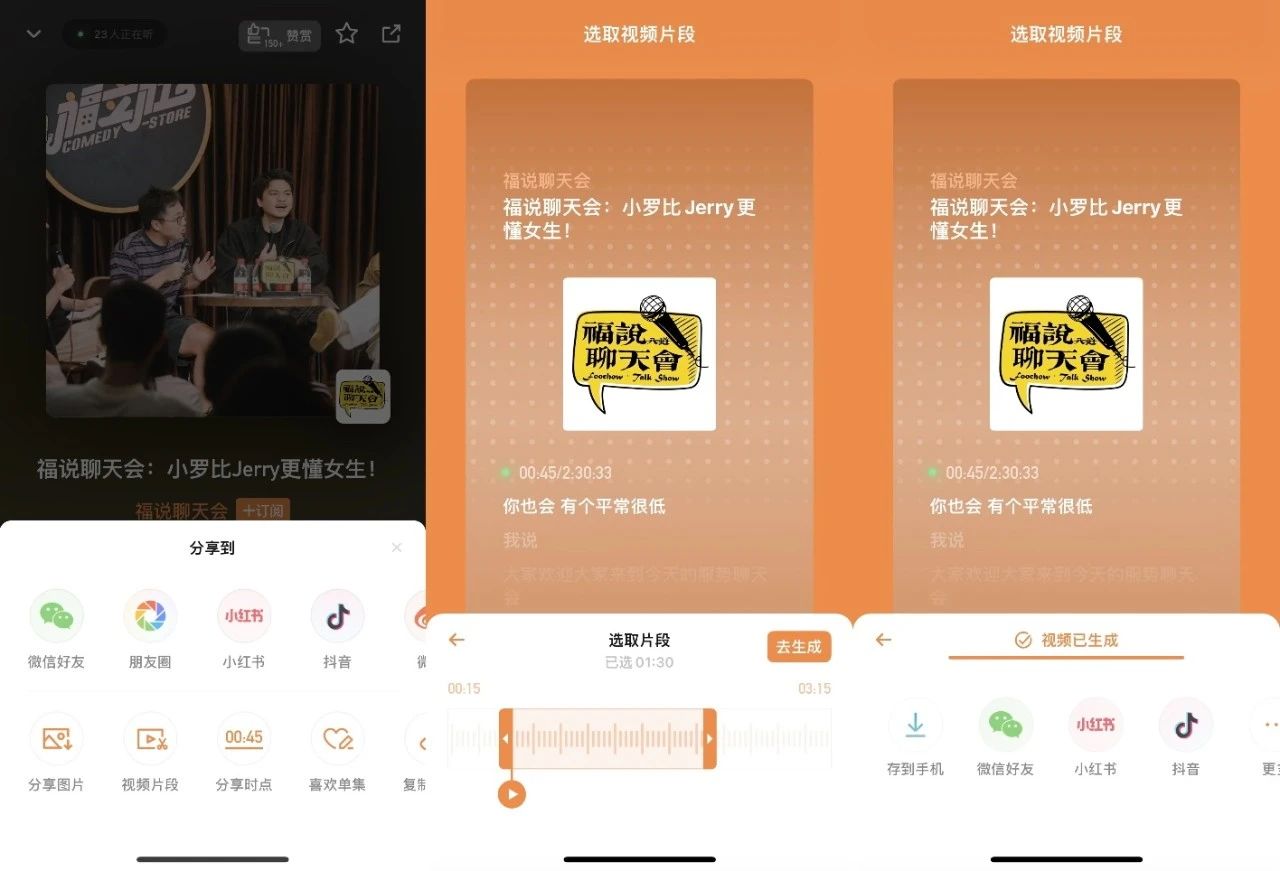
Task: Save the video with 存到手机
Action: click(915, 725)
